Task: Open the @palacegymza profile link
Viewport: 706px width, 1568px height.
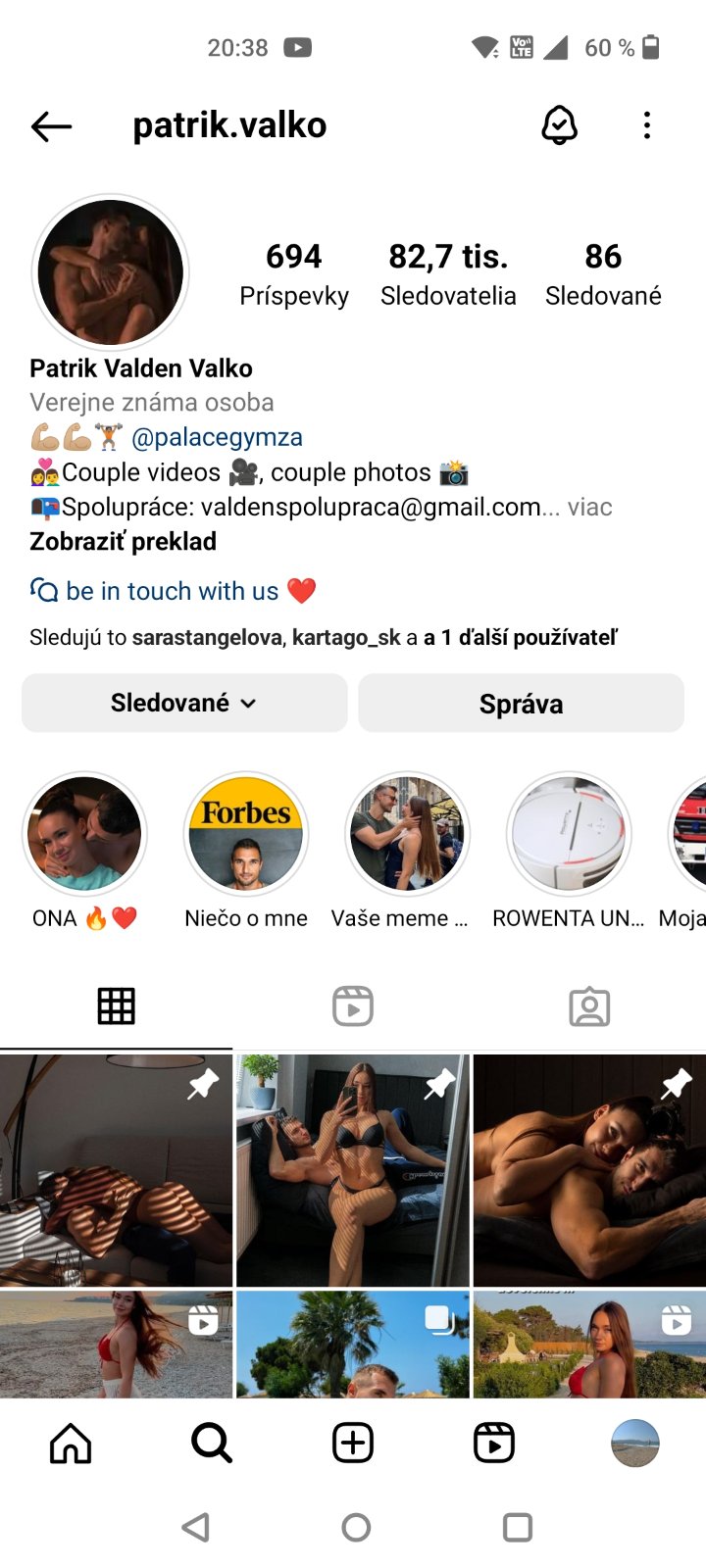Action: (x=217, y=437)
